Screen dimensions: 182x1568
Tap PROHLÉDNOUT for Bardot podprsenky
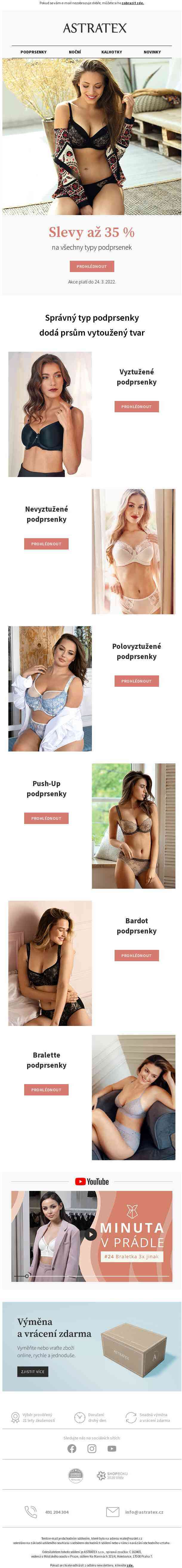coord(136,956)
